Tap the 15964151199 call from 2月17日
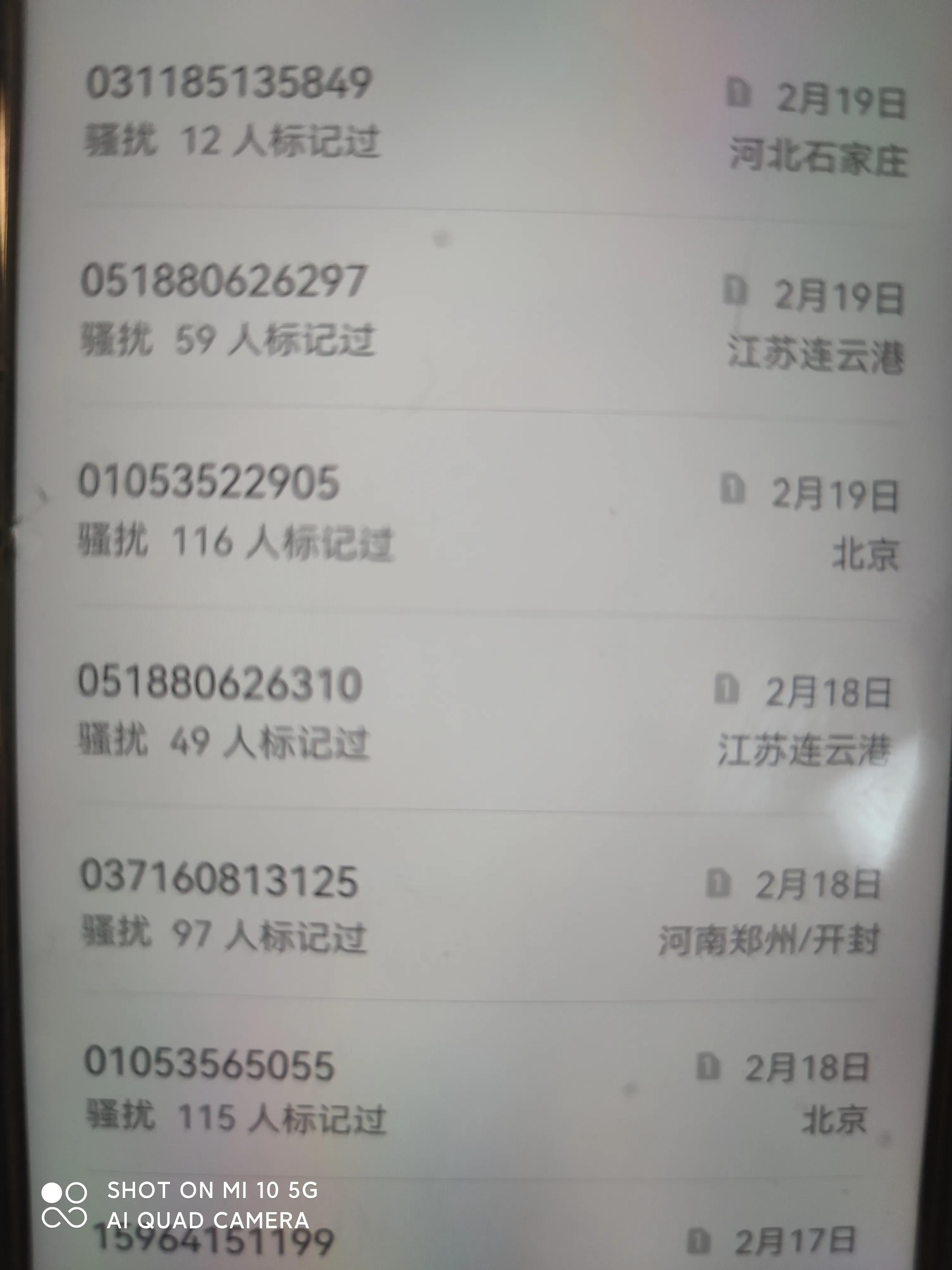Image resolution: width=952 pixels, height=1270 pixels. coord(459,1240)
